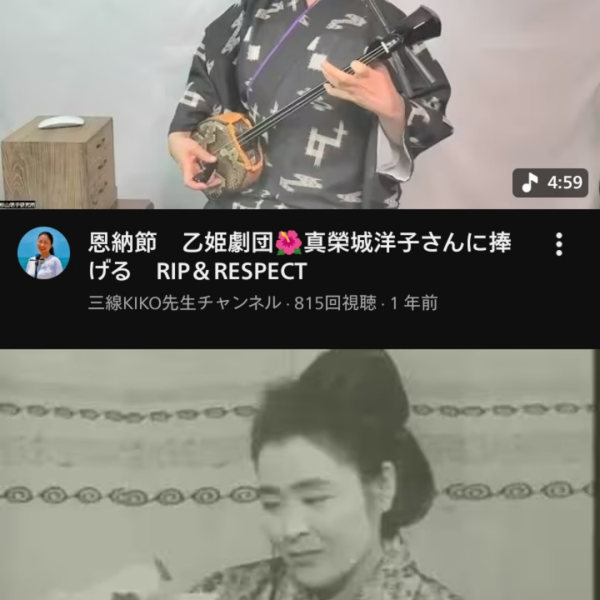This screenshot has height=600, width=600.
Task: Open the 恩納節 乙姫劇団 video title
Action: (300, 257)
